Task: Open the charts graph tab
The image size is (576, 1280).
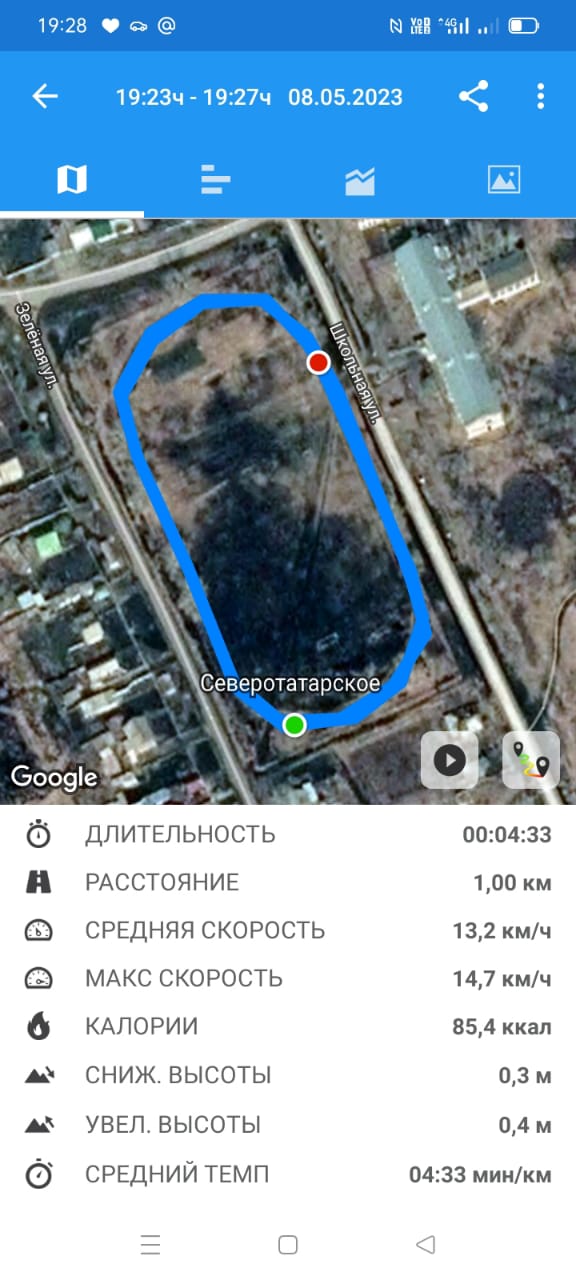Action: pos(360,180)
